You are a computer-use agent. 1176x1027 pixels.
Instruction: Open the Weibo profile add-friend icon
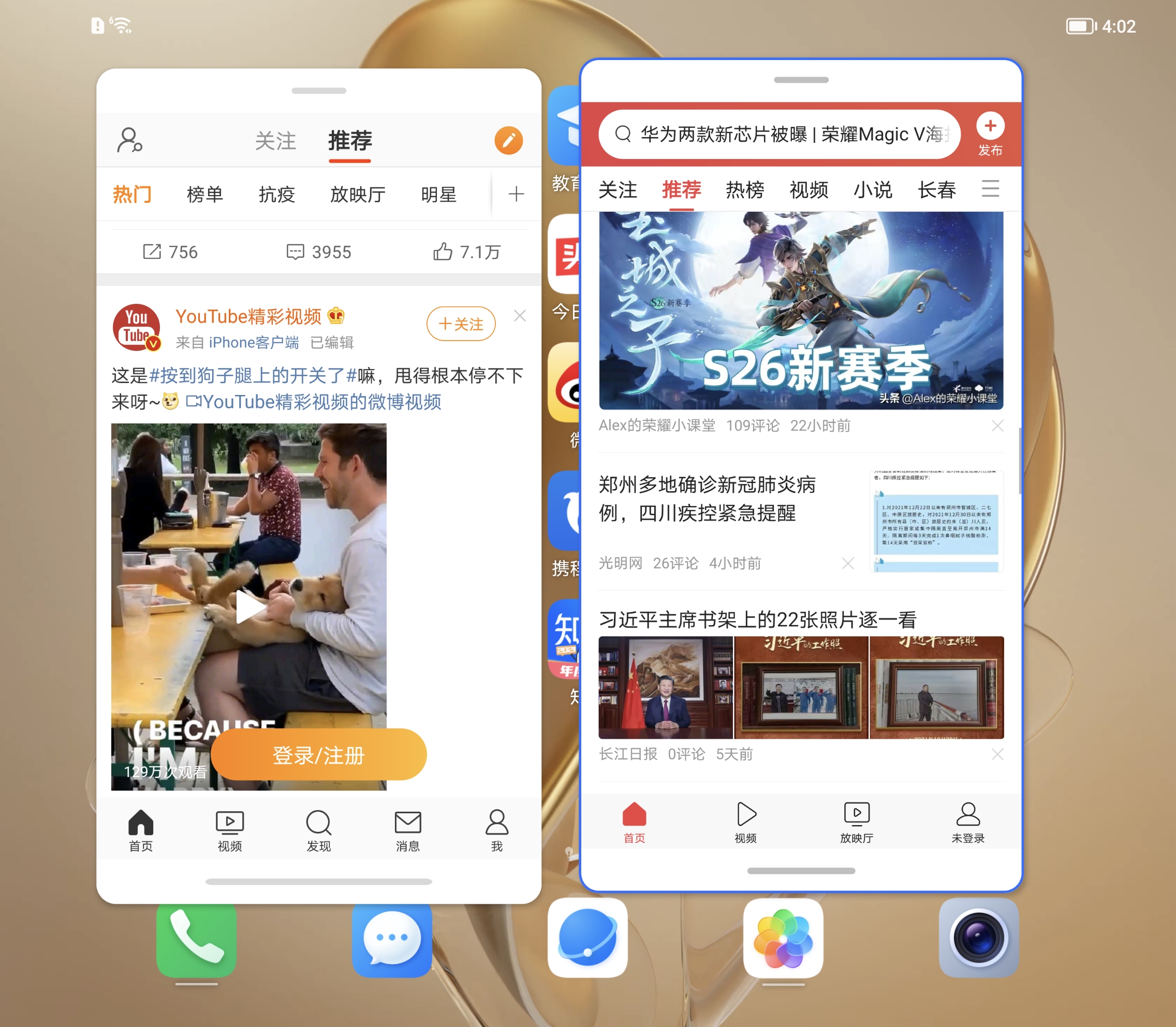click(129, 140)
